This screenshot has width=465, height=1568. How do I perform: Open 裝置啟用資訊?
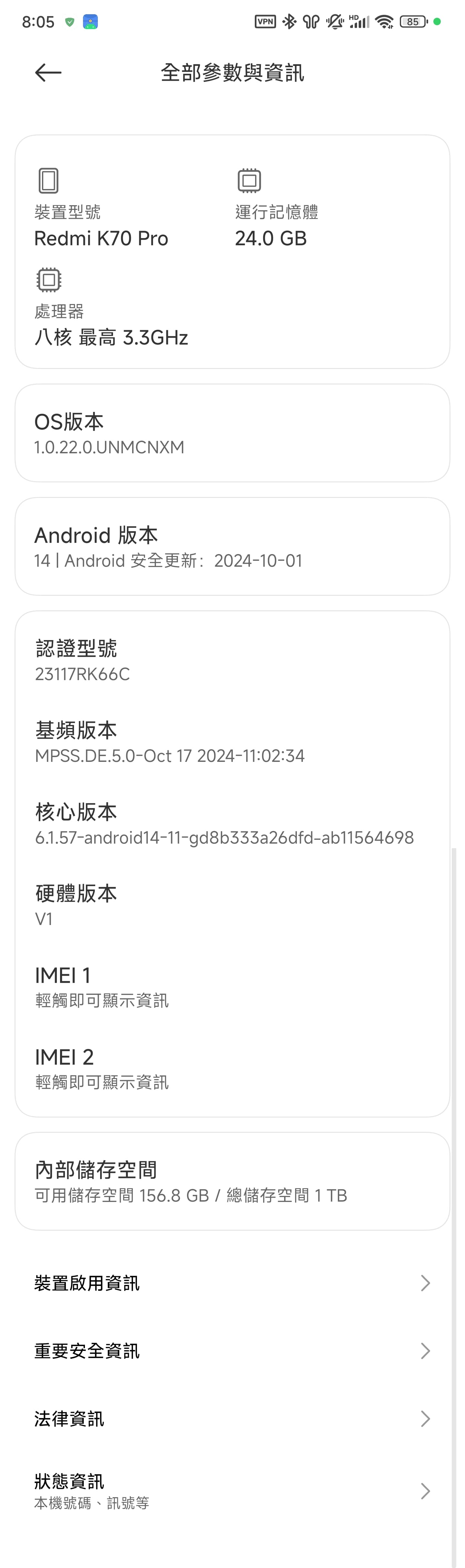click(232, 1283)
